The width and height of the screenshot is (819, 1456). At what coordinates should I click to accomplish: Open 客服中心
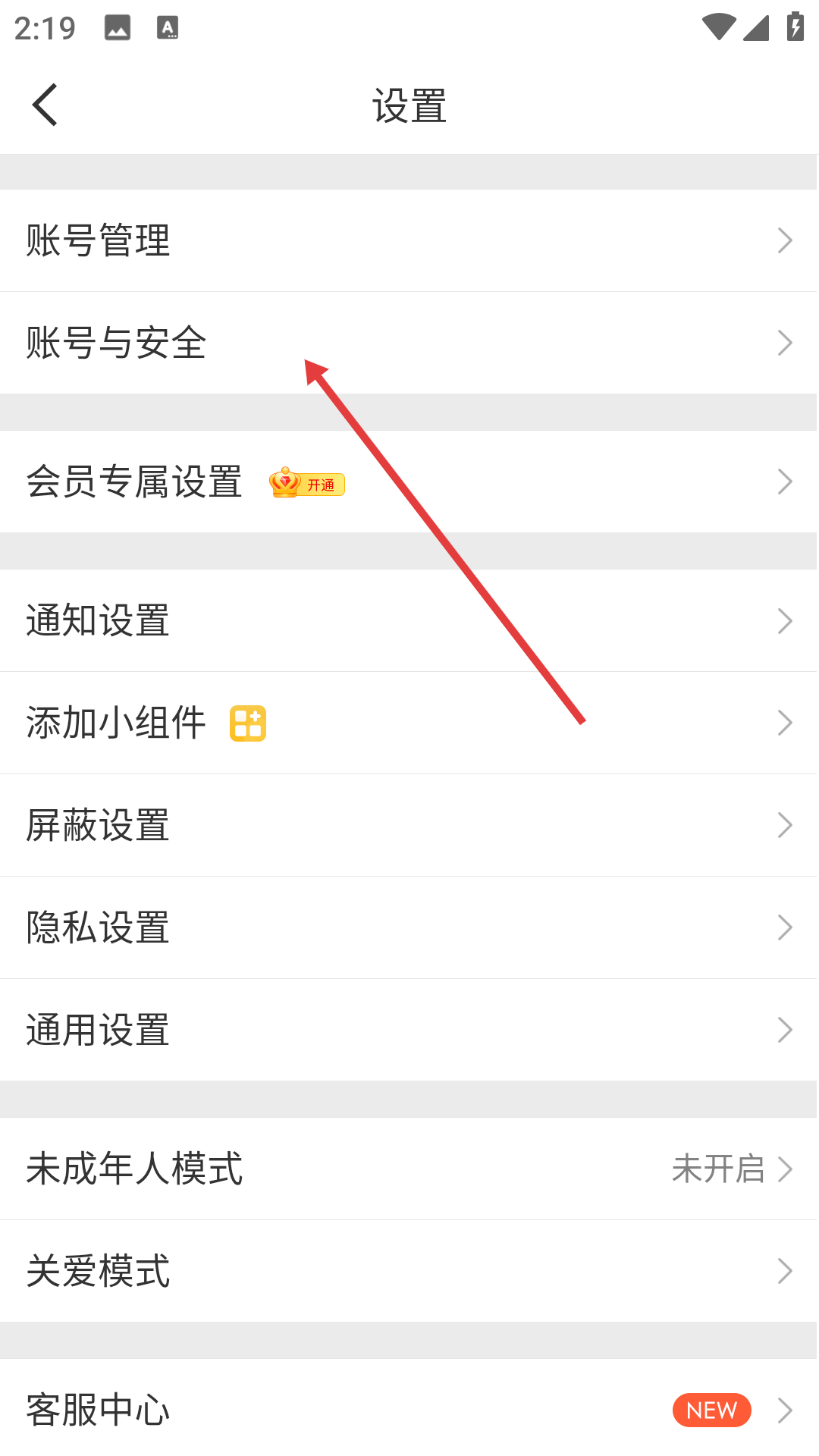[409, 1409]
